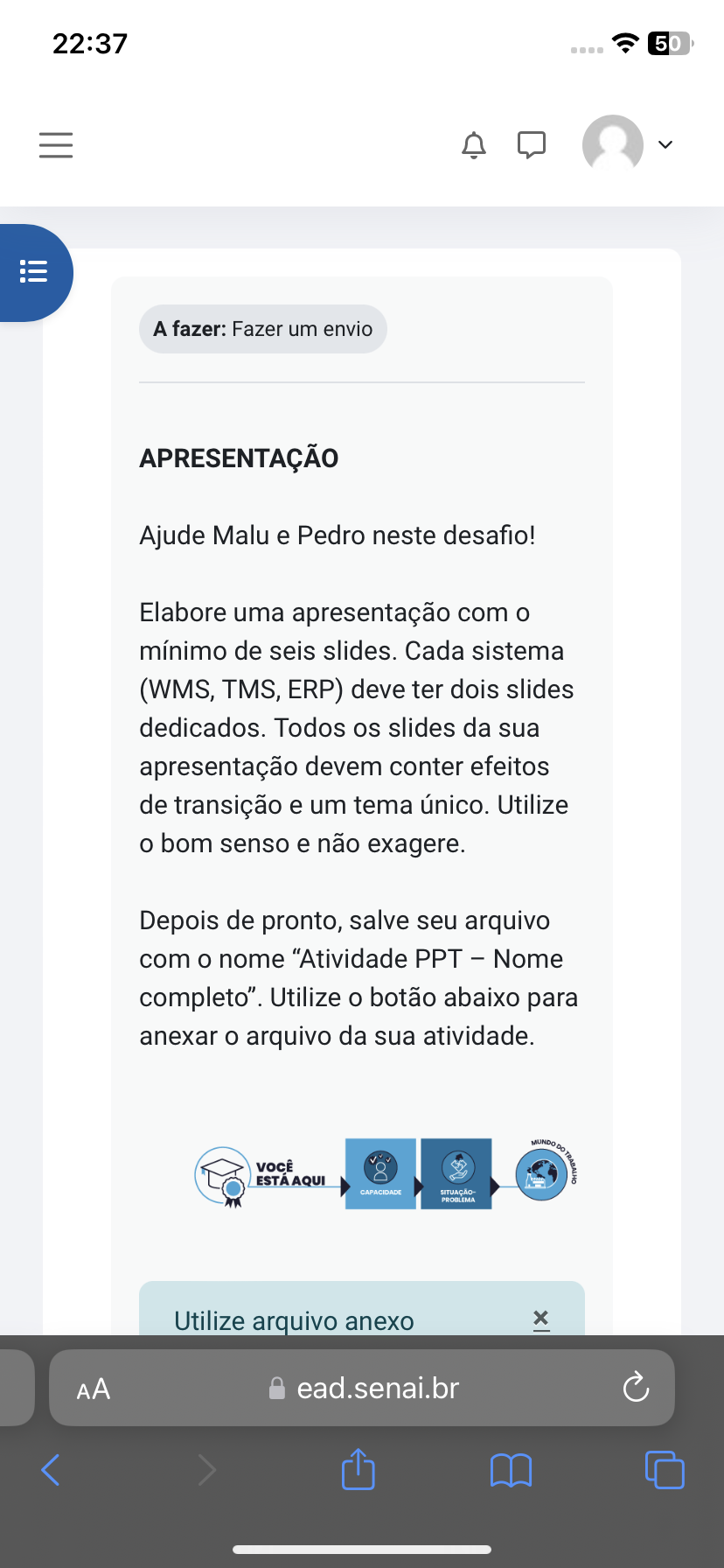724x1568 pixels.
Task: Open the messages chat icon
Action: 532,144
